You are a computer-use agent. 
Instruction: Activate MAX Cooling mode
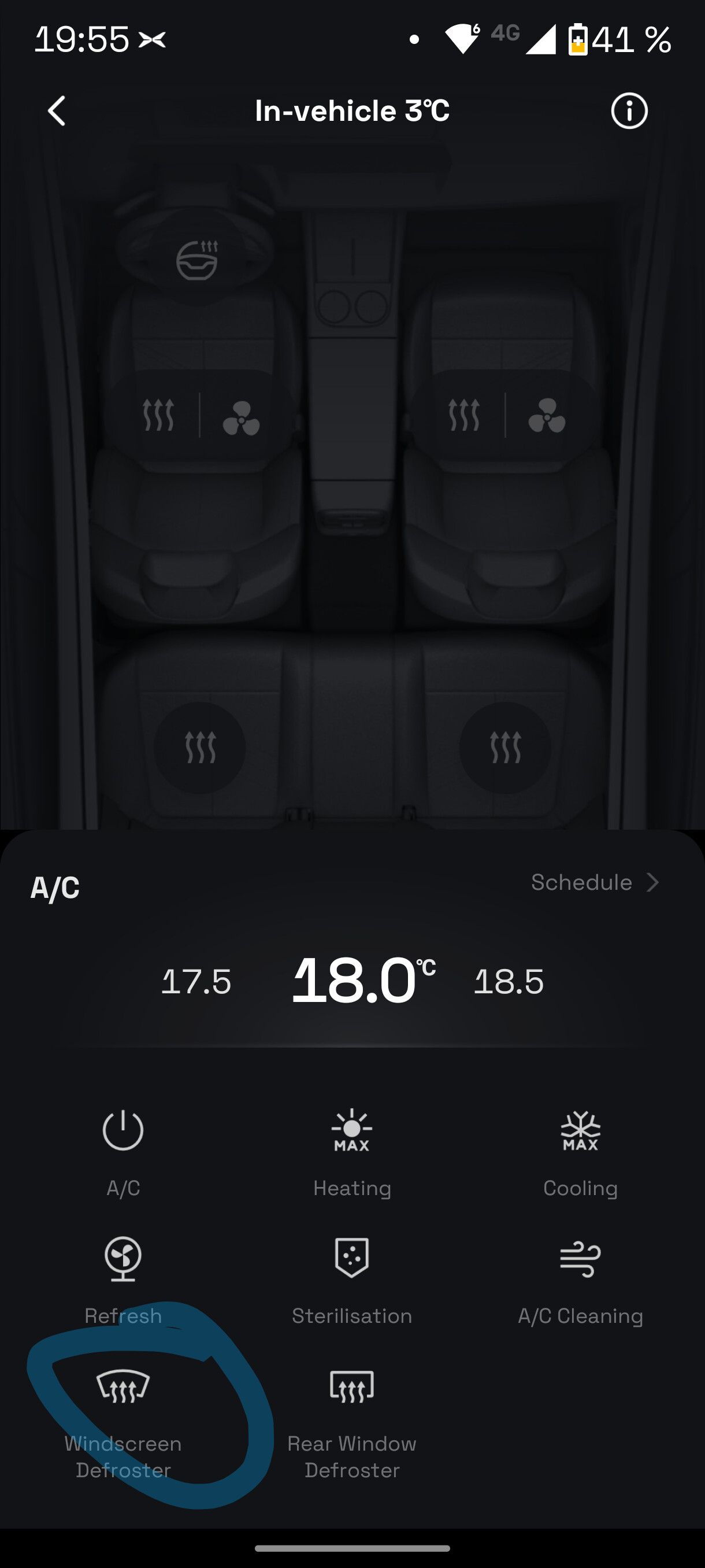(x=580, y=1131)
